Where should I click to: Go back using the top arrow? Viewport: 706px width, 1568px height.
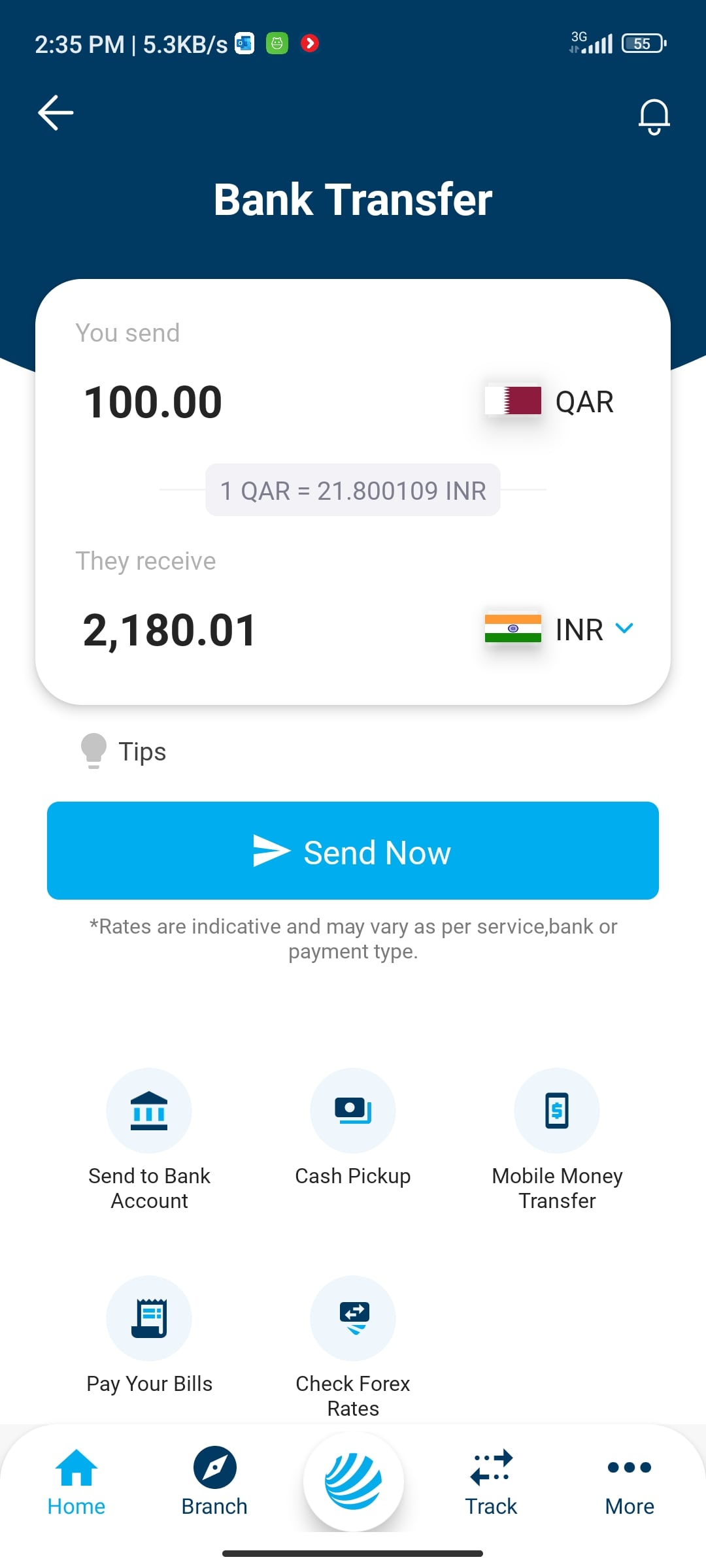click(56, 113)
